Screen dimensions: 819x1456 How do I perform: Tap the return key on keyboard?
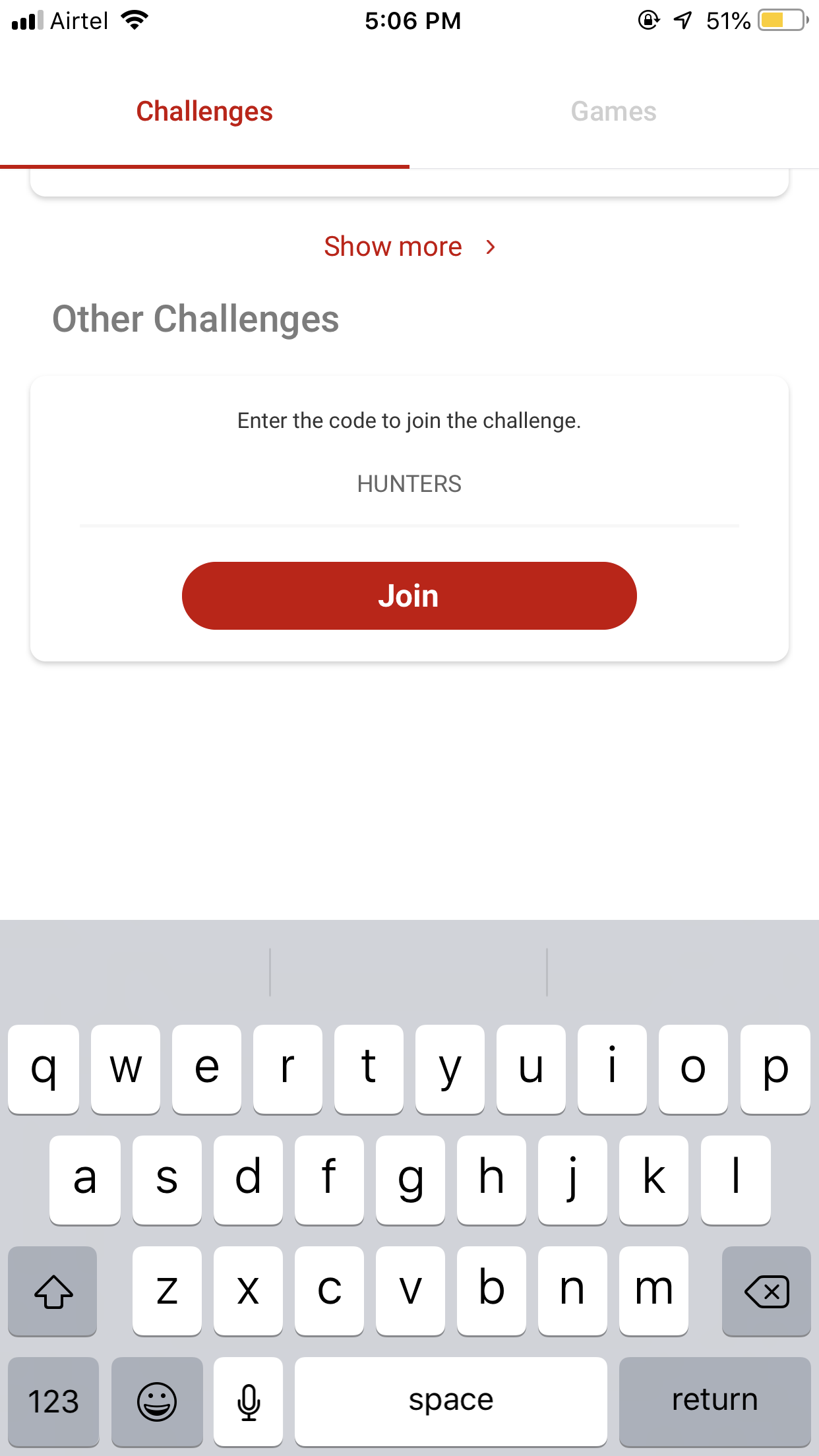(714, 1400)
